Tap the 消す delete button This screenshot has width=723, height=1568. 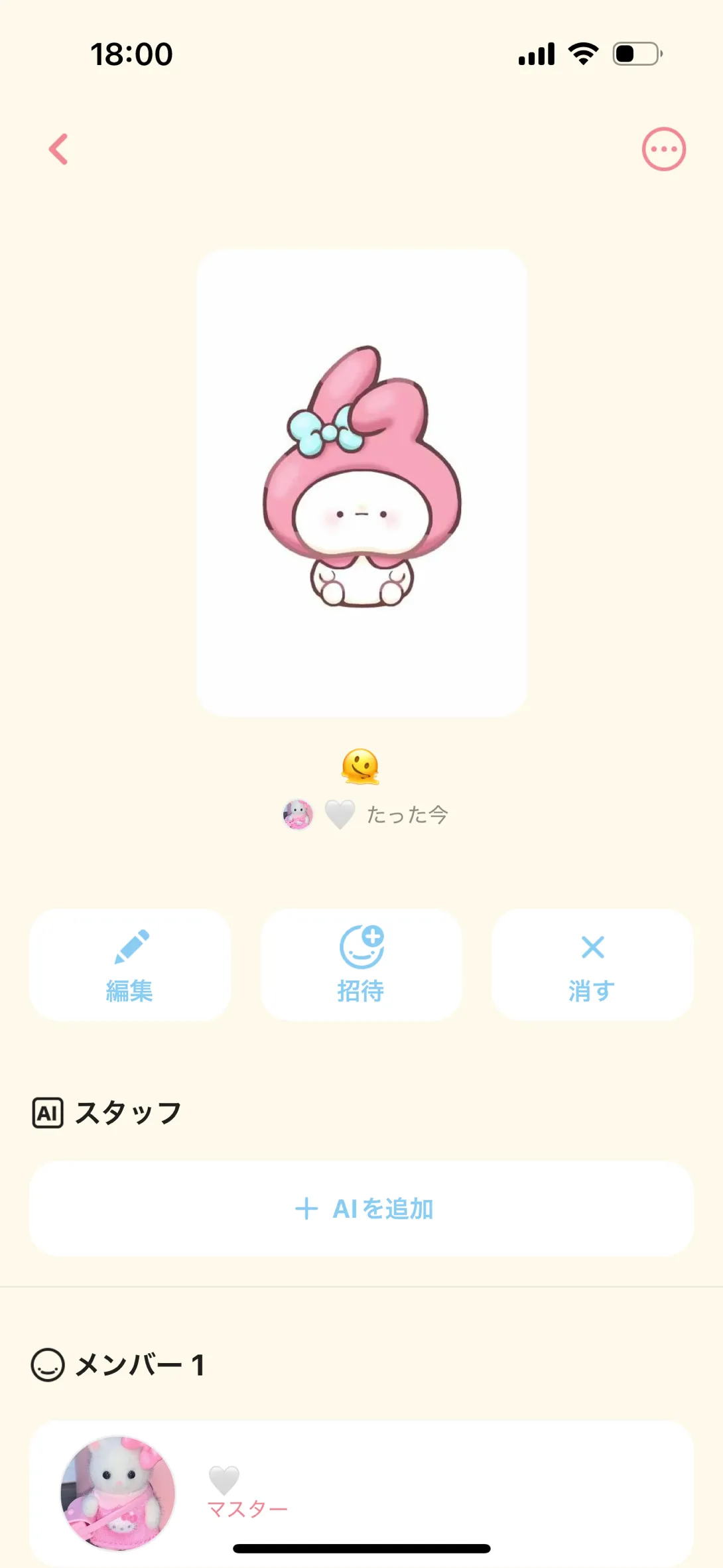(x=592, y=965)
